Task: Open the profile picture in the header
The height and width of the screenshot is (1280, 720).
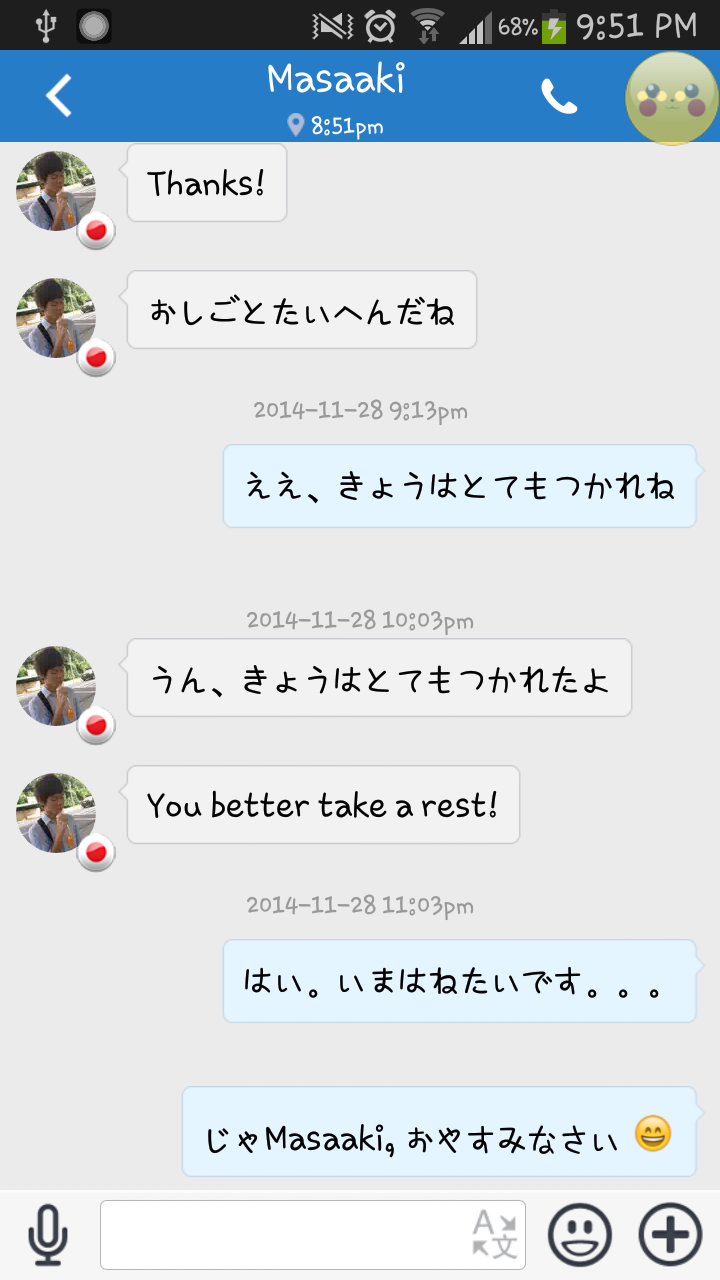Action: click(x=672, y=98)
